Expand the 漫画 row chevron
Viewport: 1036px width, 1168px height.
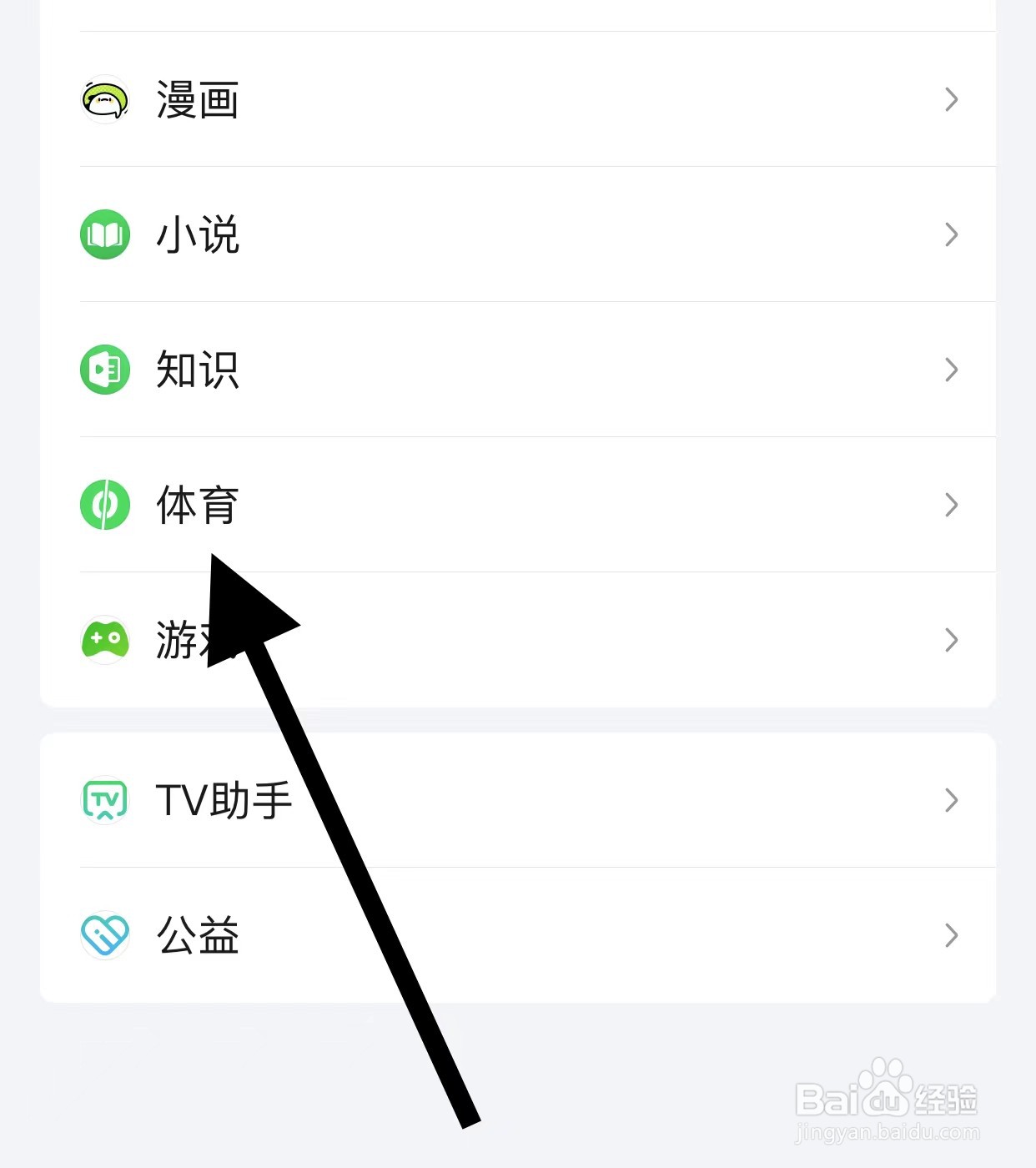coord(951,98)
